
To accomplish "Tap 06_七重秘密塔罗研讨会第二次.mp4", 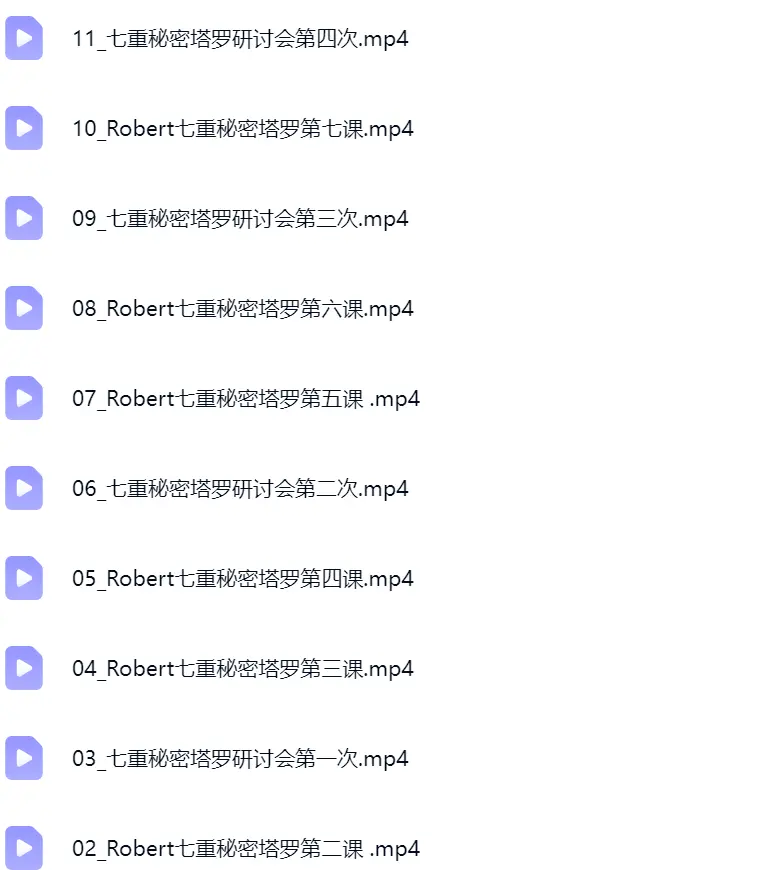I will pyautogui.click(x=240, y=488).
